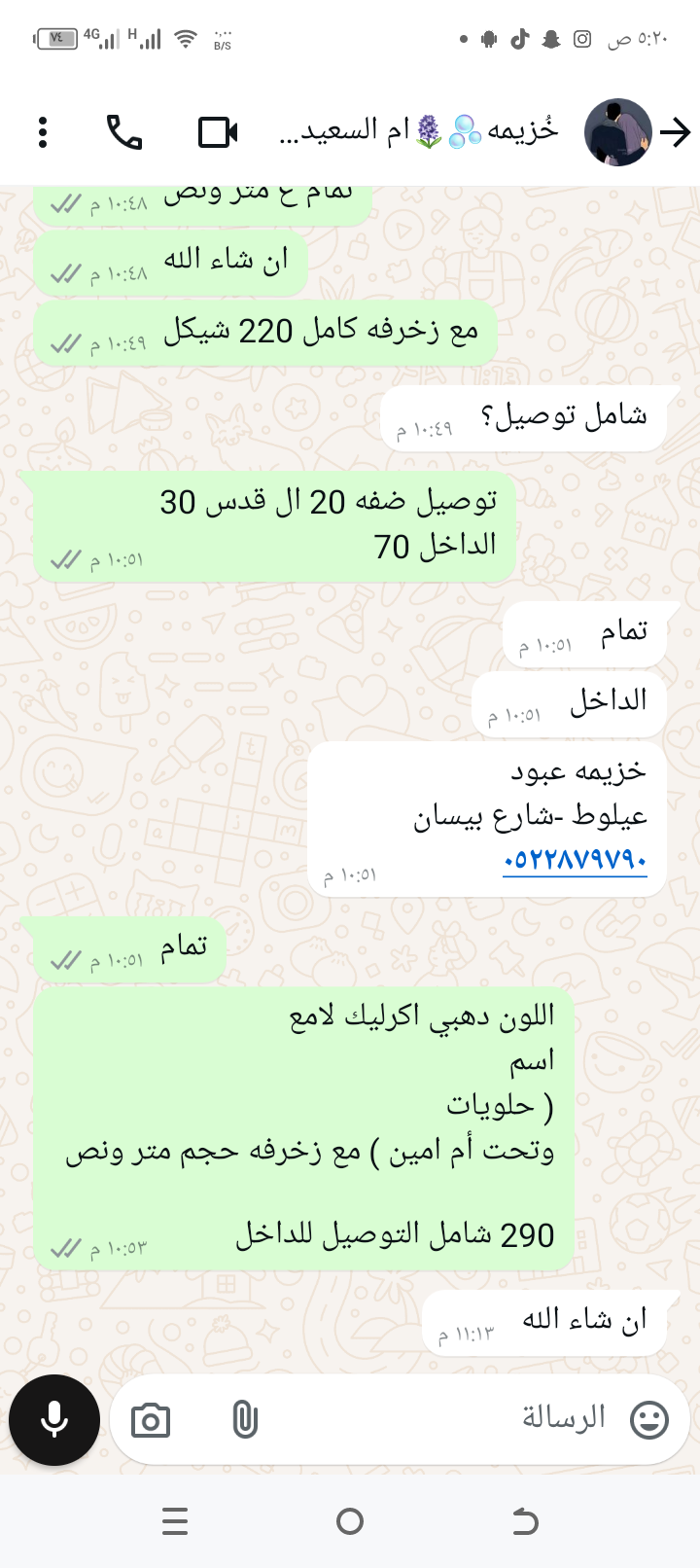Tap the system back button

click(525, 1521)
